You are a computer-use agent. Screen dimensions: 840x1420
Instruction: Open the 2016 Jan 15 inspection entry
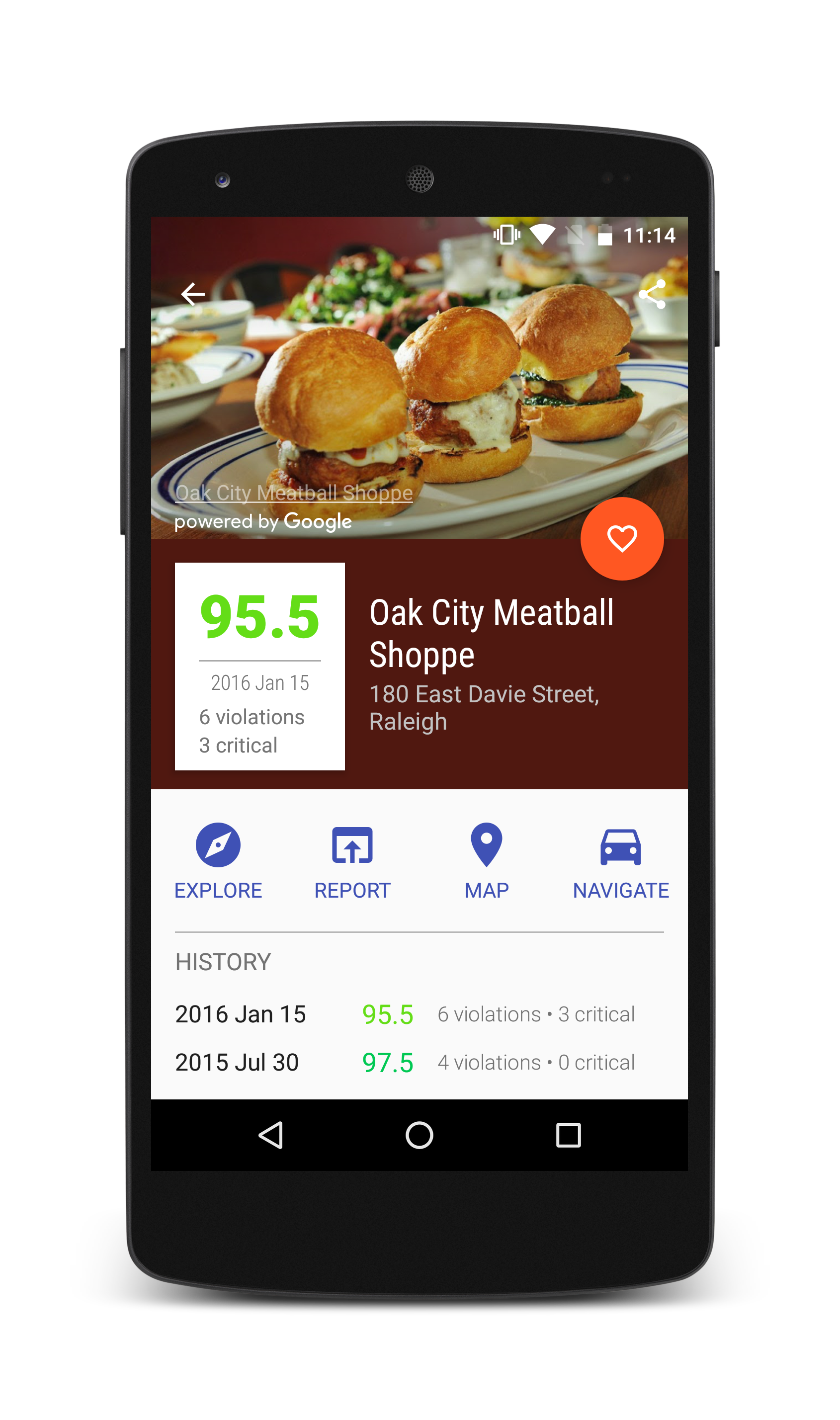click(419, 1013)
